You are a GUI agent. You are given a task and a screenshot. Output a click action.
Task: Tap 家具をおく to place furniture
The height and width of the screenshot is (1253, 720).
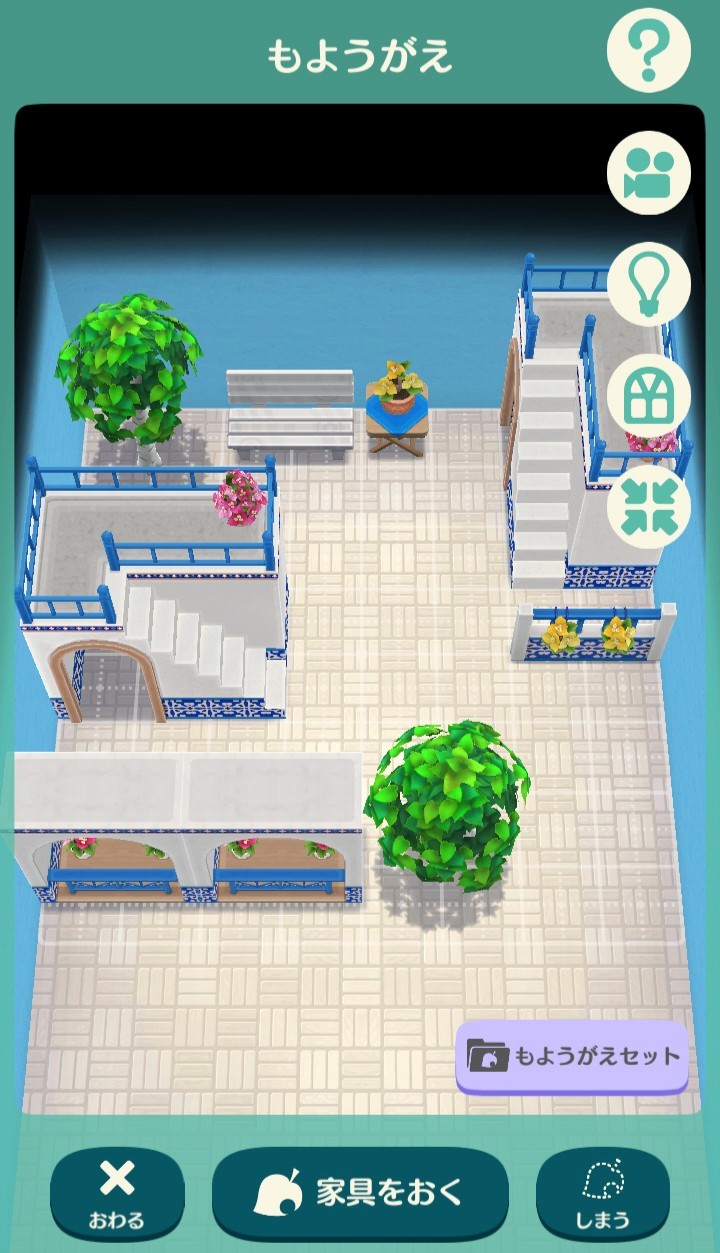click(x=360, y=1193)
